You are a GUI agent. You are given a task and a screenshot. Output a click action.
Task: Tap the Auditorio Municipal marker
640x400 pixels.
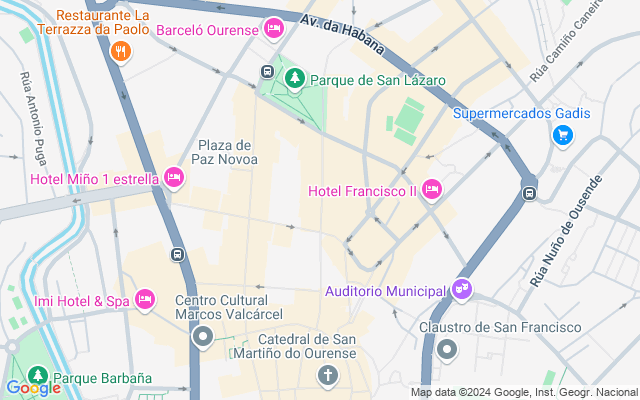pos(461,290)
